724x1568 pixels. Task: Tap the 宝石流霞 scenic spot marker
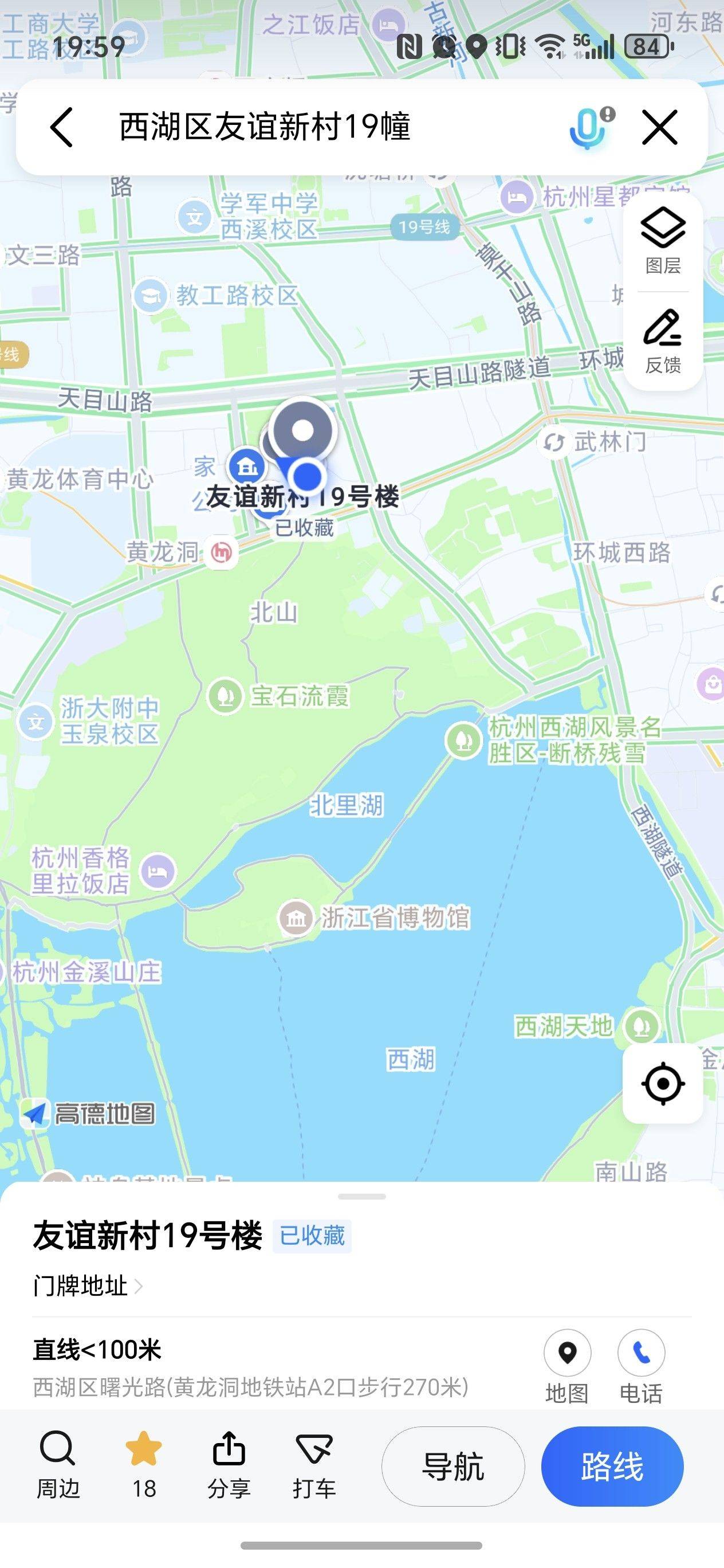pos(226,695)
